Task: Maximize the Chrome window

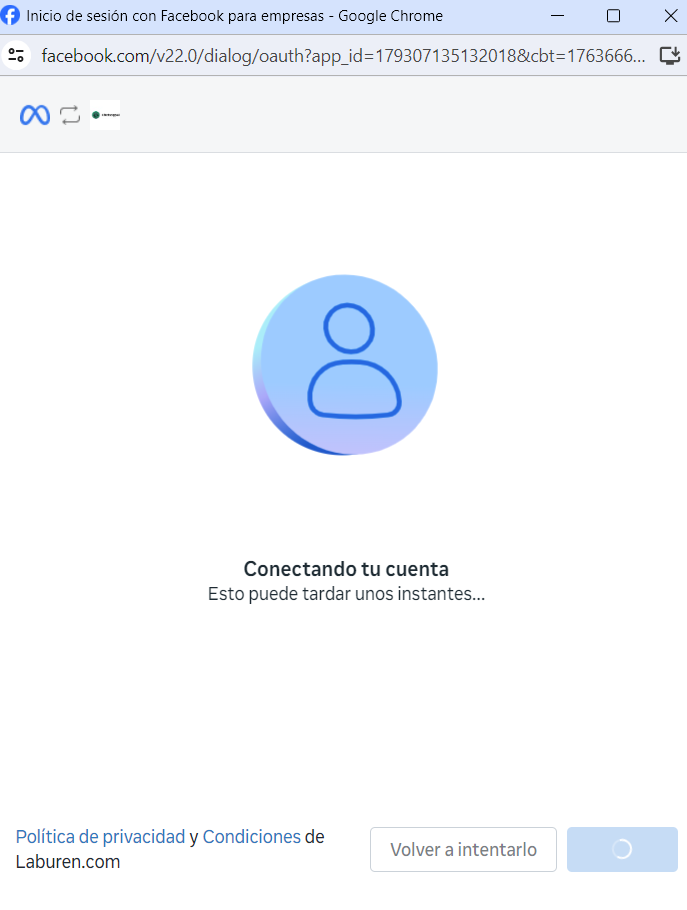Action: (614, 16)
